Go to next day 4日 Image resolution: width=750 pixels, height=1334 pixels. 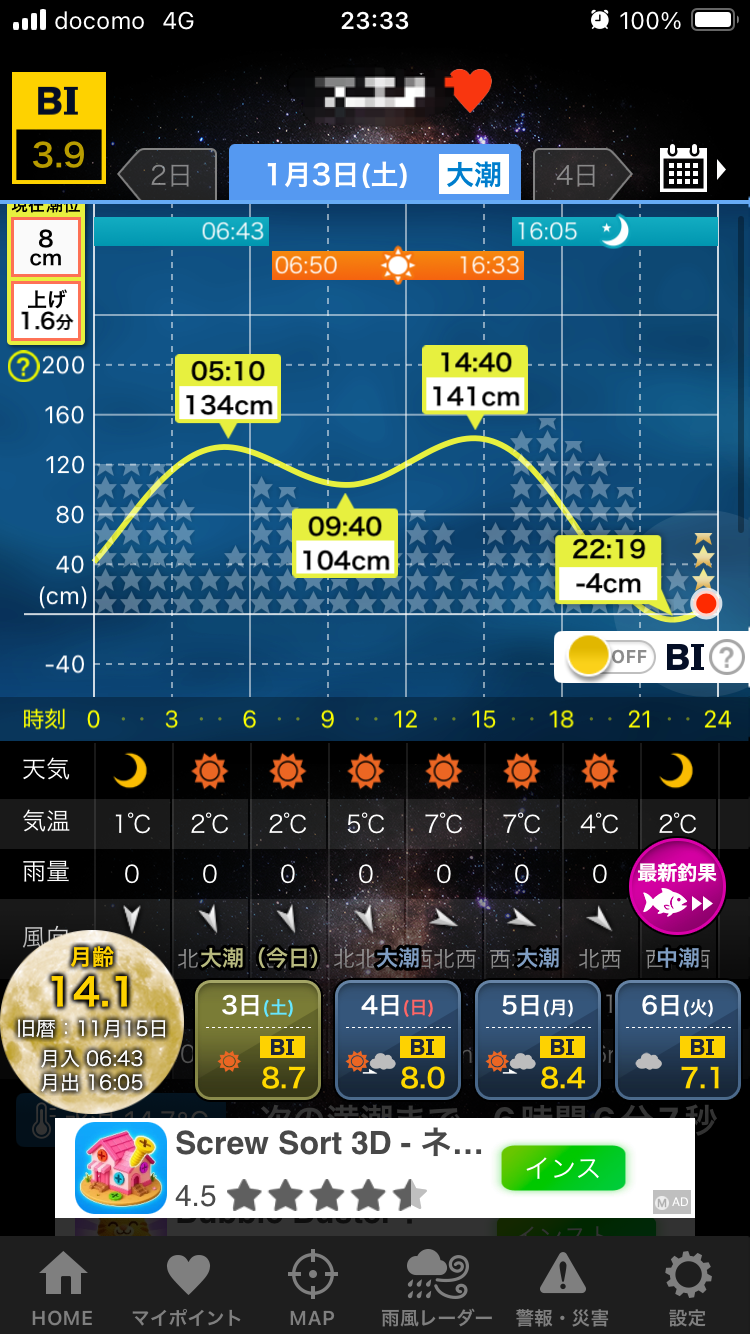click(580, 176)
